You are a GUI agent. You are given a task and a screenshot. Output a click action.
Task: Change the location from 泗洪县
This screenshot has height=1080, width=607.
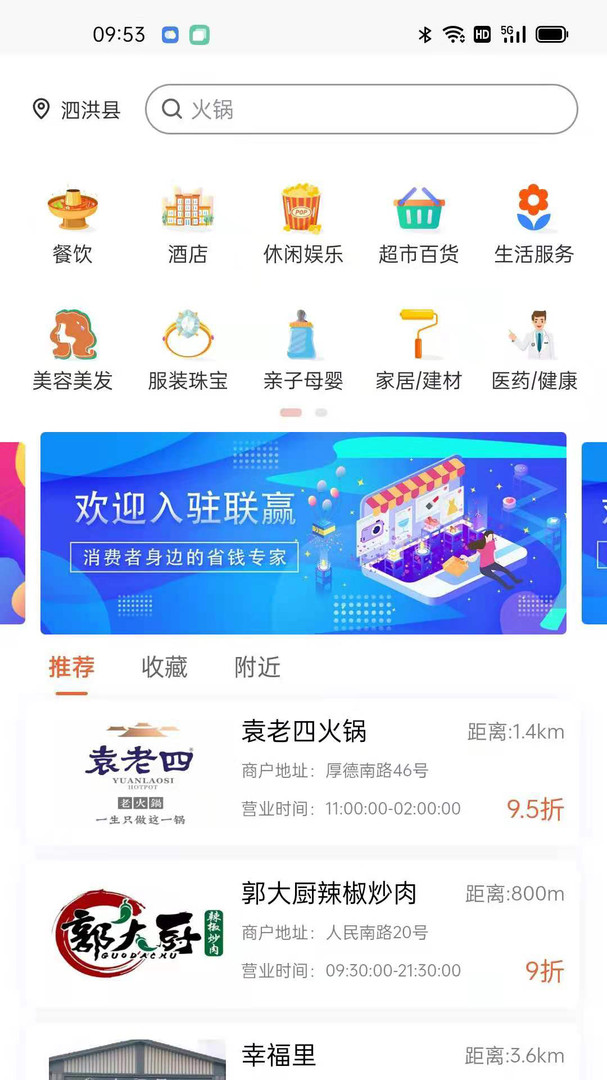click(77, 110)
